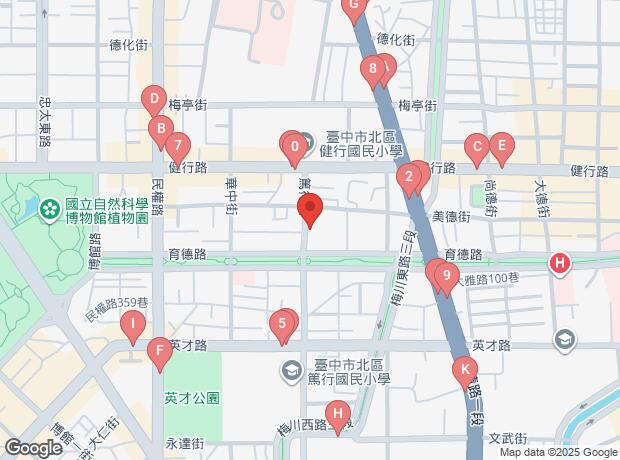Select marker B on 民權路
The width and height of the screenshot is (620, 460).
pos(158,129)
